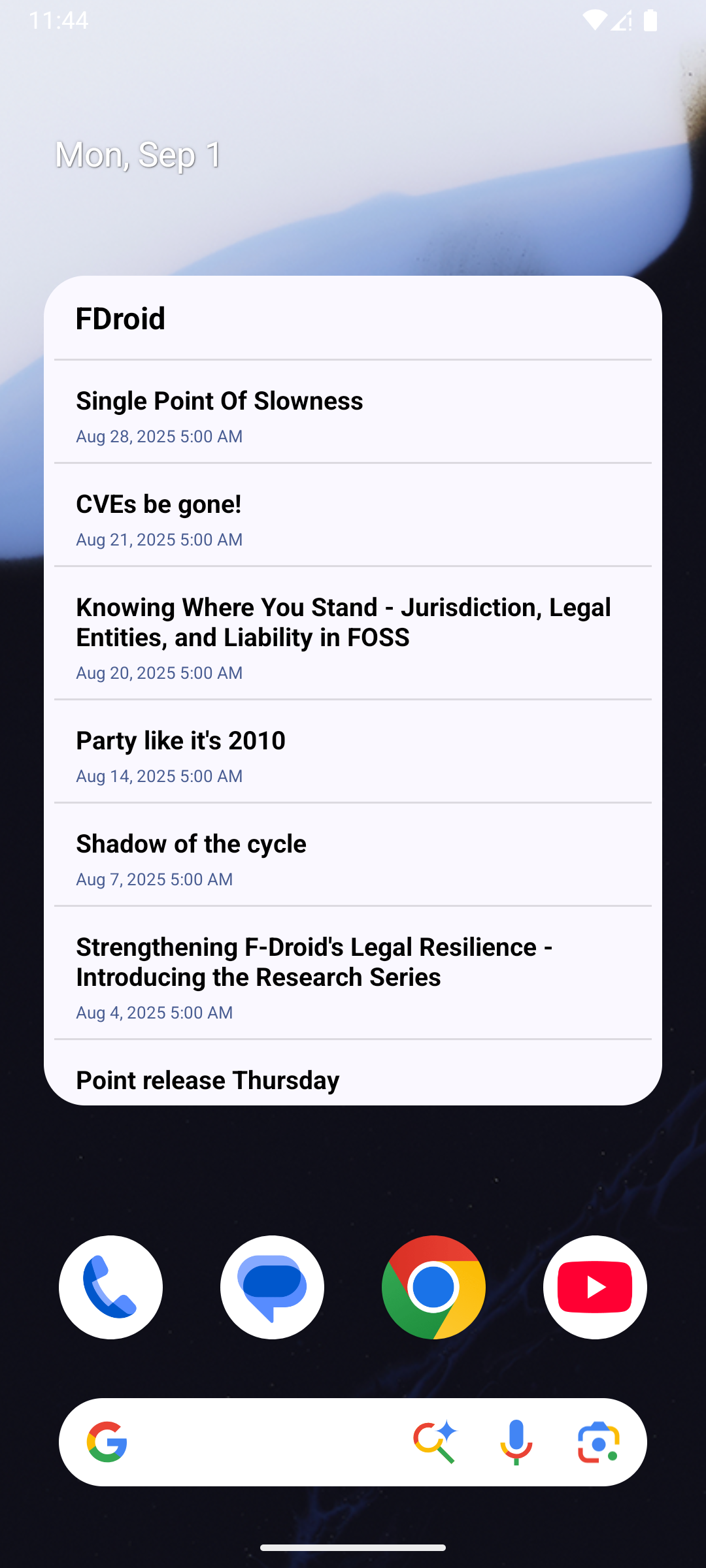Image resolution: width=706 pixels, height=1568 pixels.
Task: Launch the Phone app
Action: [x=110, y=1287]
